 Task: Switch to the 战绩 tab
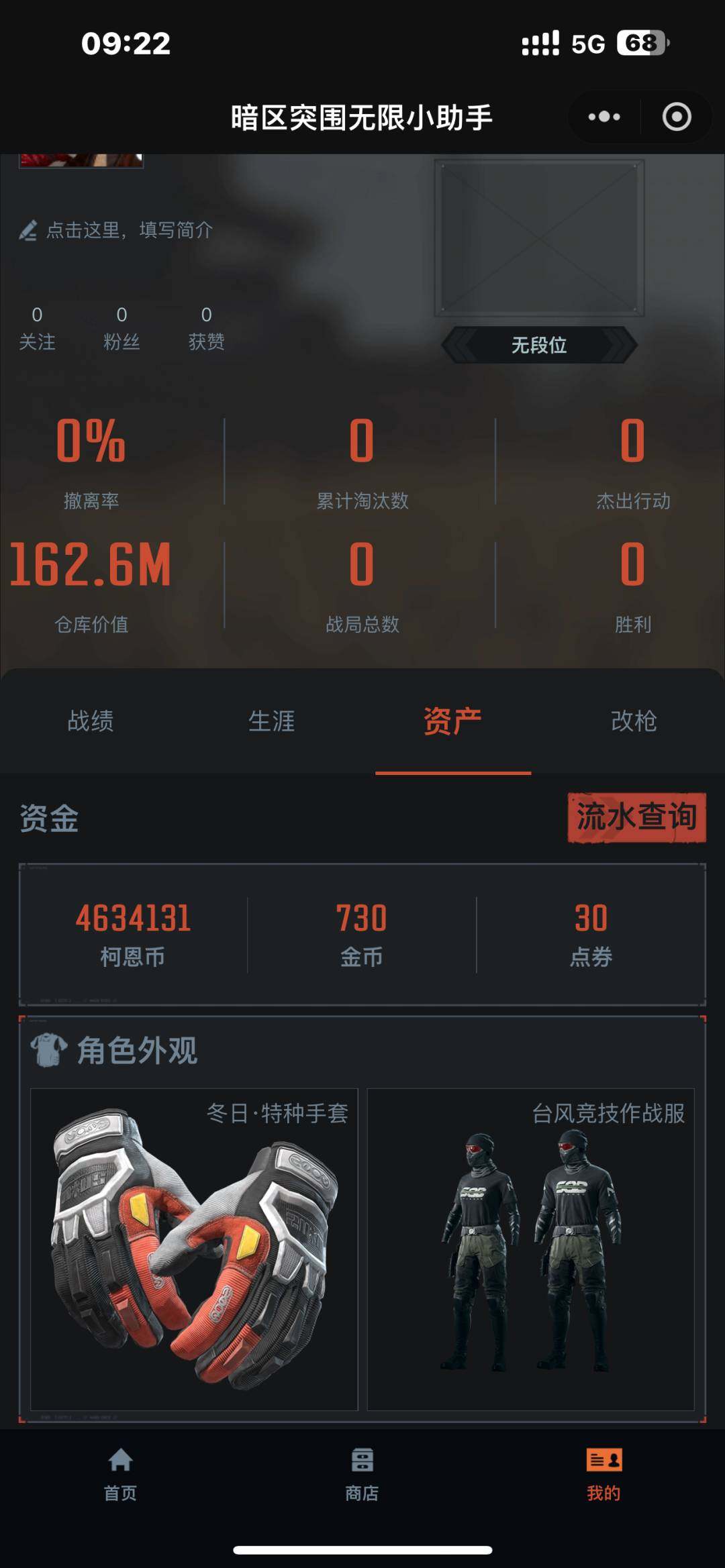point(91,723)
